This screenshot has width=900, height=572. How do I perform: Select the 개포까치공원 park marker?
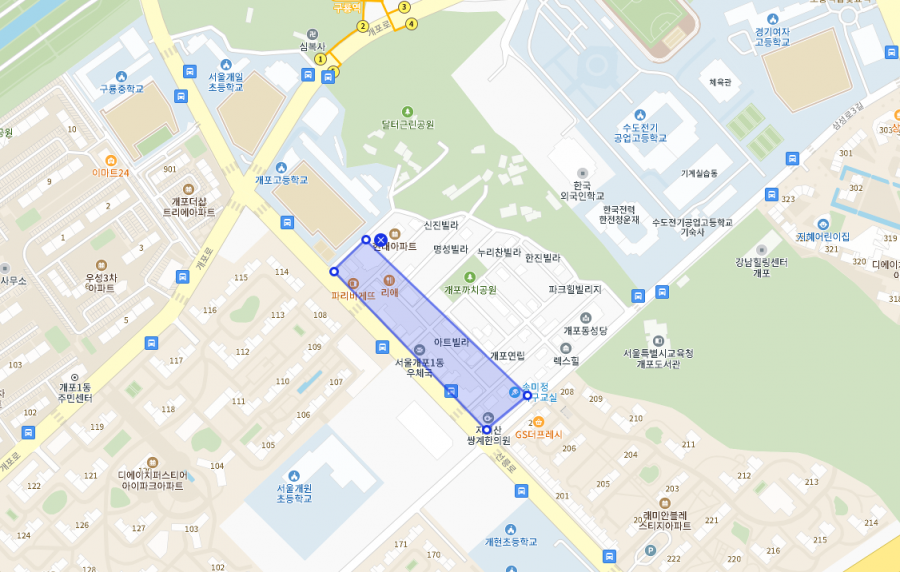[469, 277]
